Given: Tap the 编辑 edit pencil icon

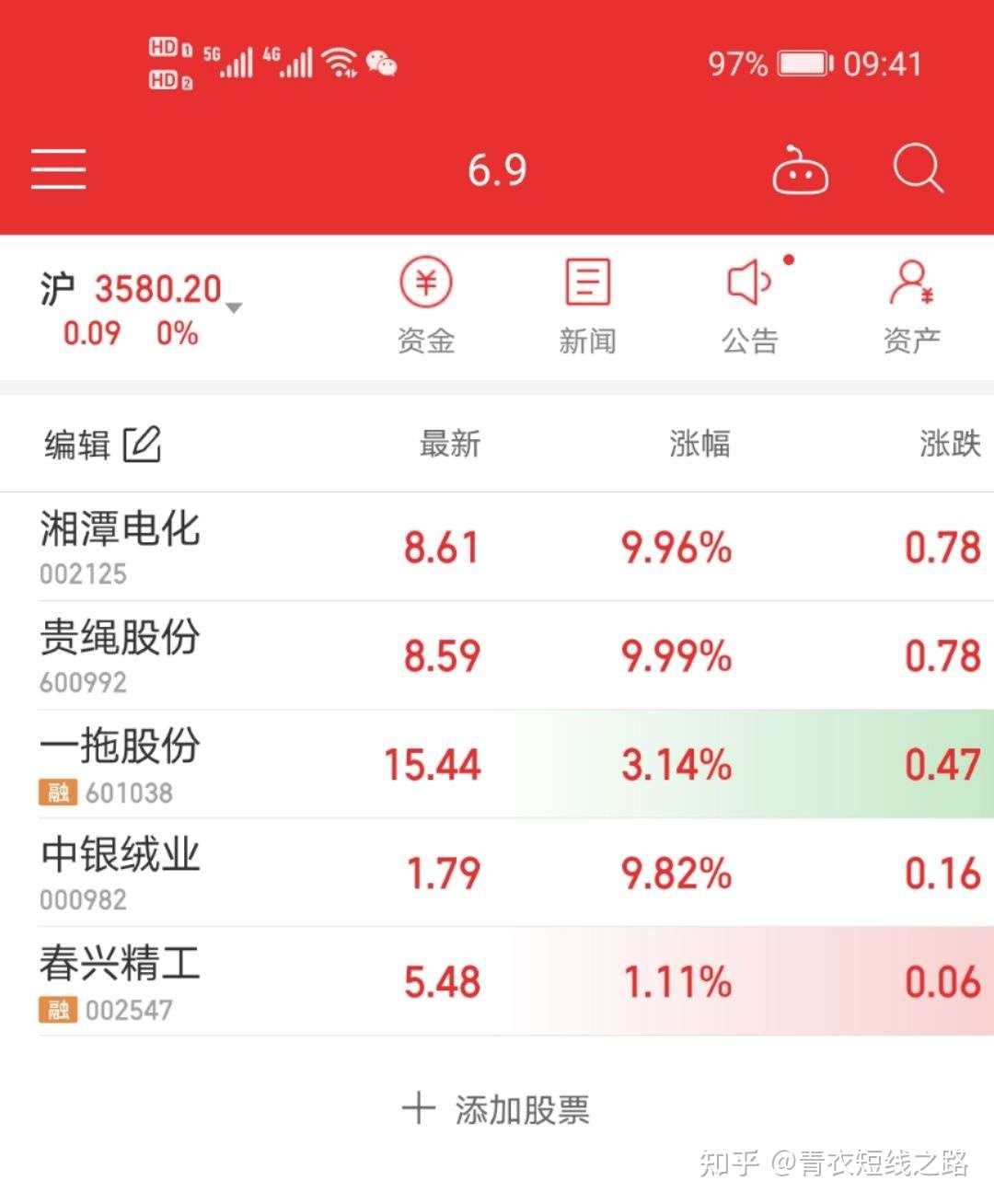Looking at the screenshot, I should 143,444.
